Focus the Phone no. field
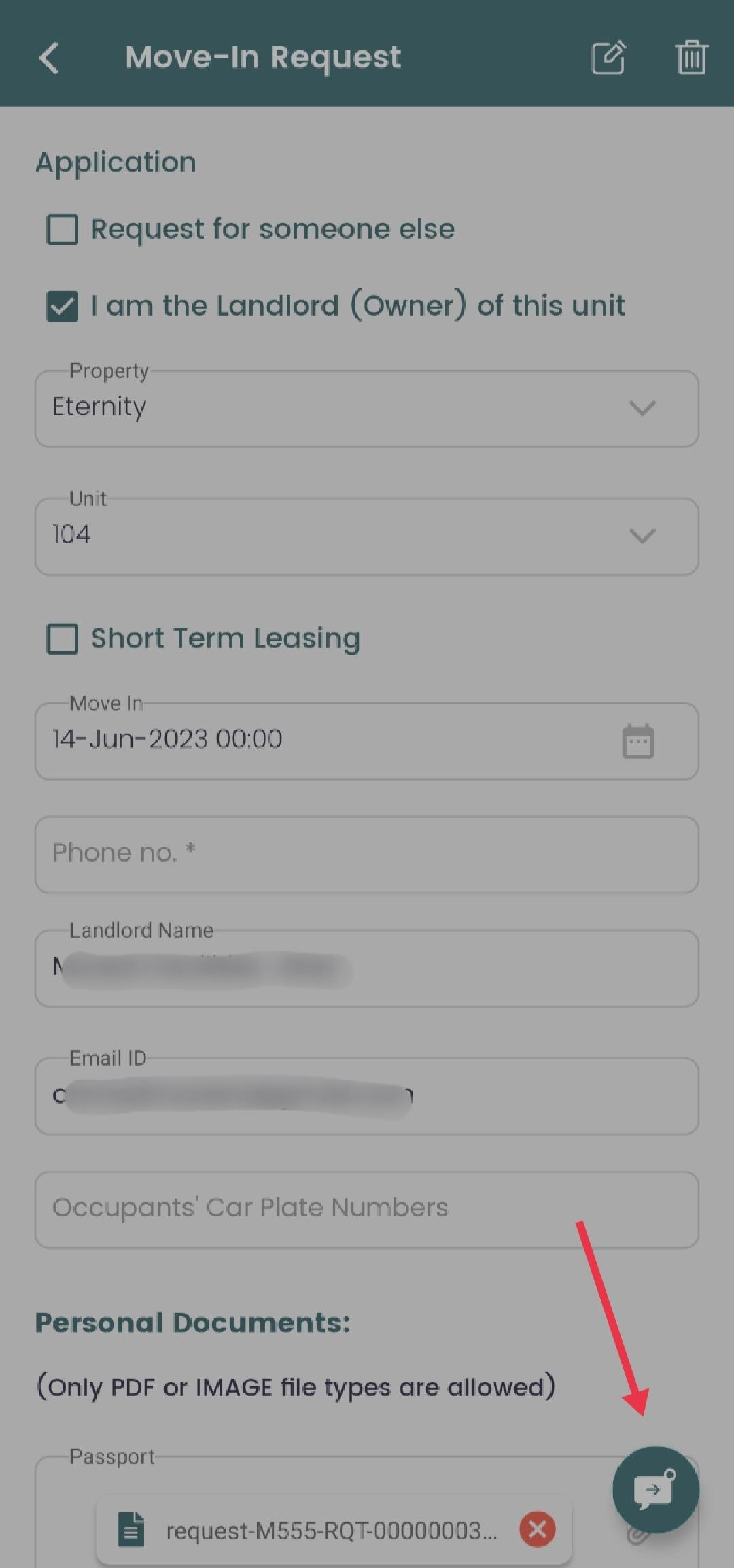The image size is (734, 1568). [367, 855]
